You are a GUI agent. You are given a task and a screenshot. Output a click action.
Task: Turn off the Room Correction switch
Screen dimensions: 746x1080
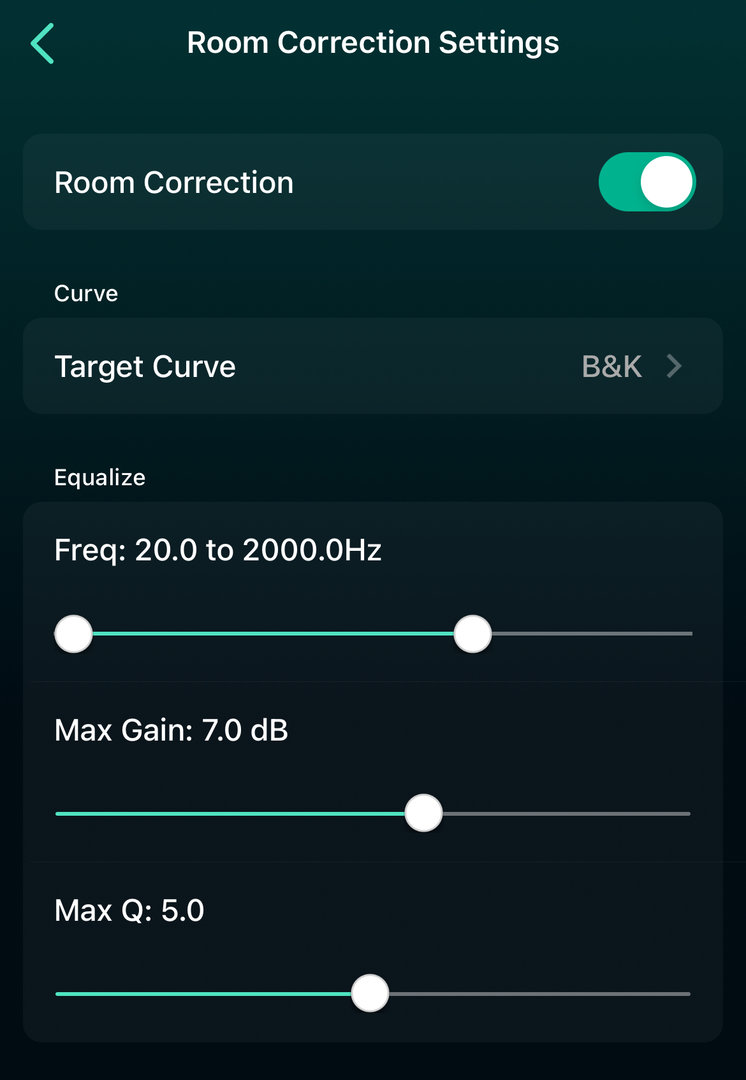[x=646, y=182]
